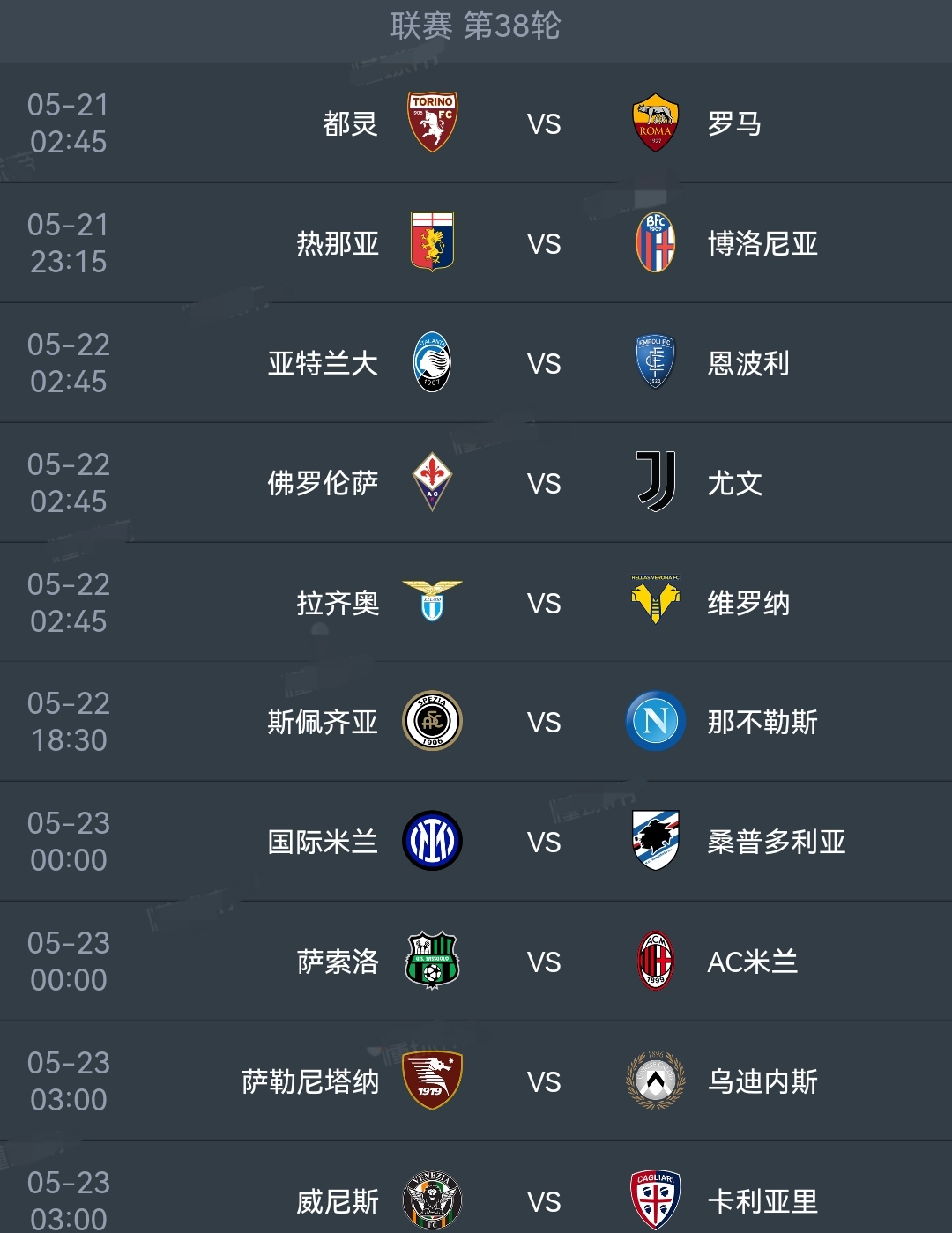Open the Spezia vs Napoli match
The width and height of the screenshot is (952, 1233).
(x=543, y=722)
